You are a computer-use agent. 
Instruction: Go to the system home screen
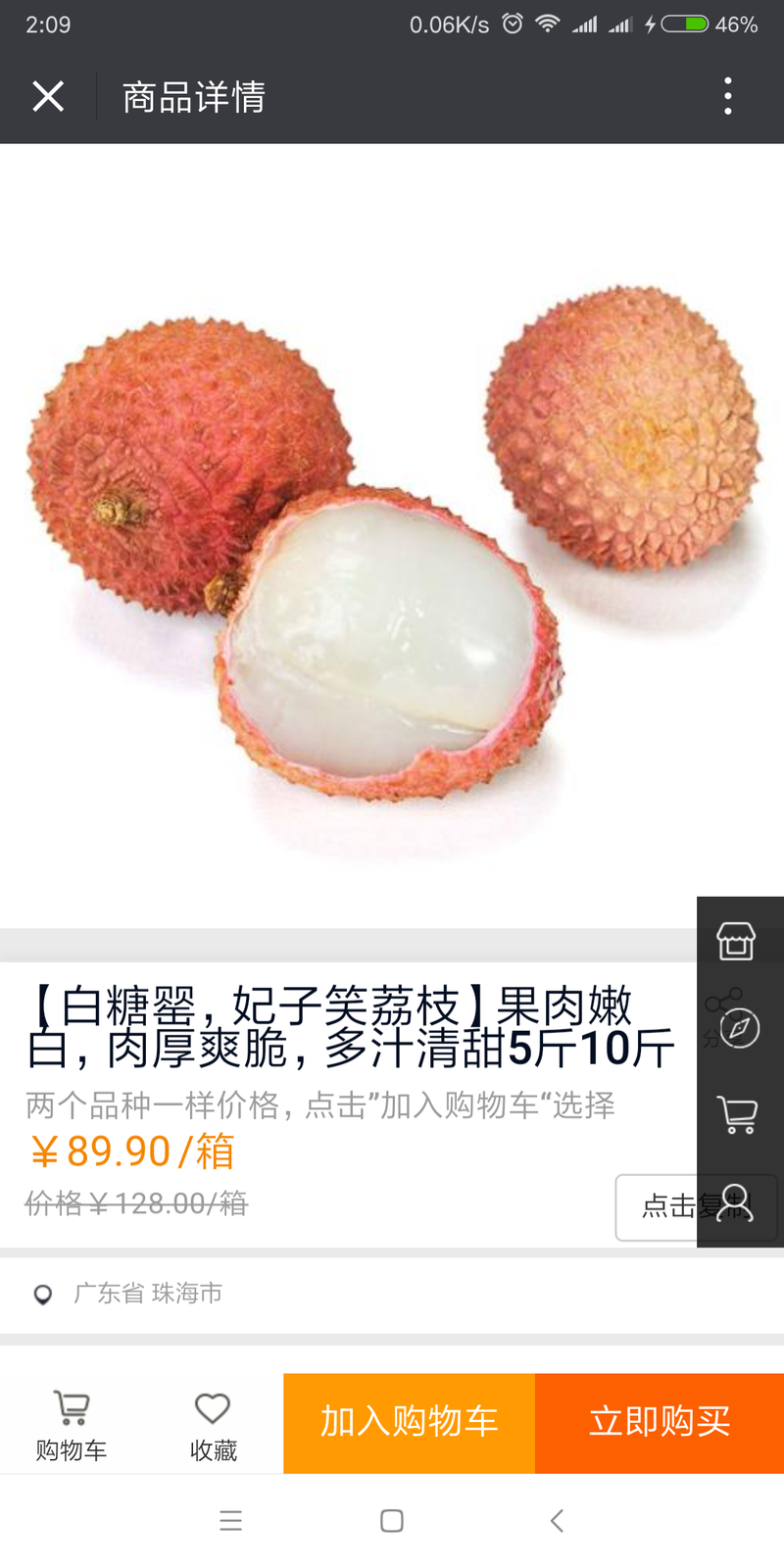click(392, 1520)
